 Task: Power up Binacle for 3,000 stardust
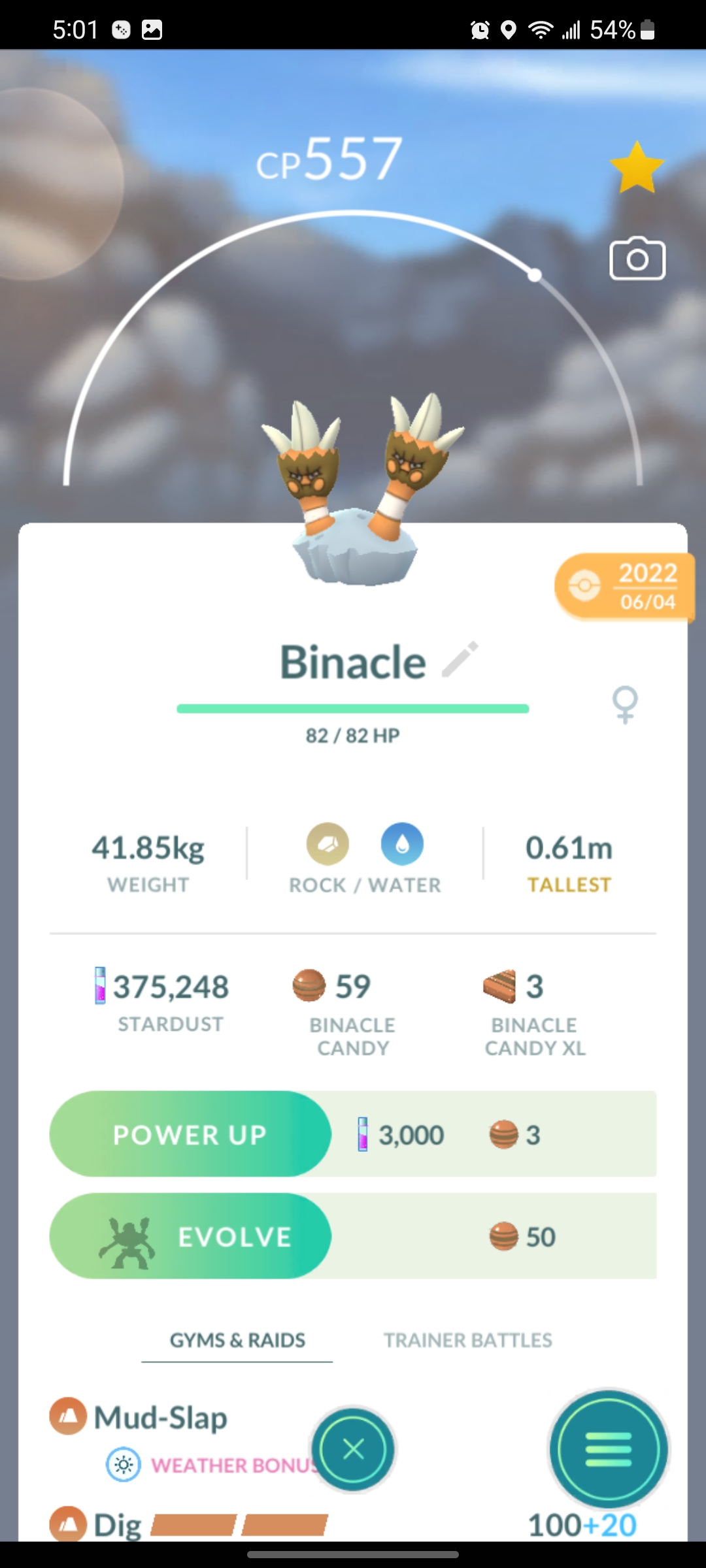190,1134
